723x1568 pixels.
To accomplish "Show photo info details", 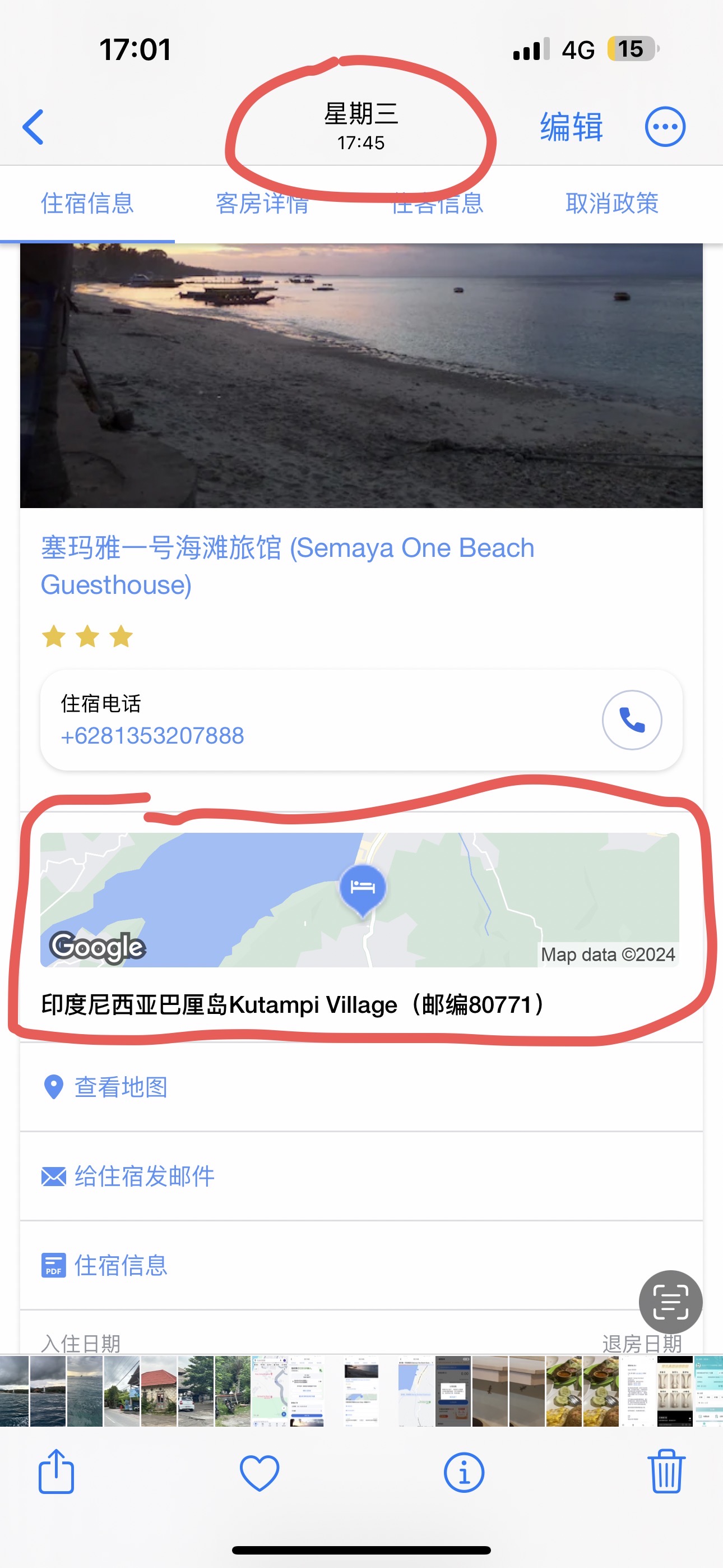I will pyautogui.click(x=464, y=1473).
